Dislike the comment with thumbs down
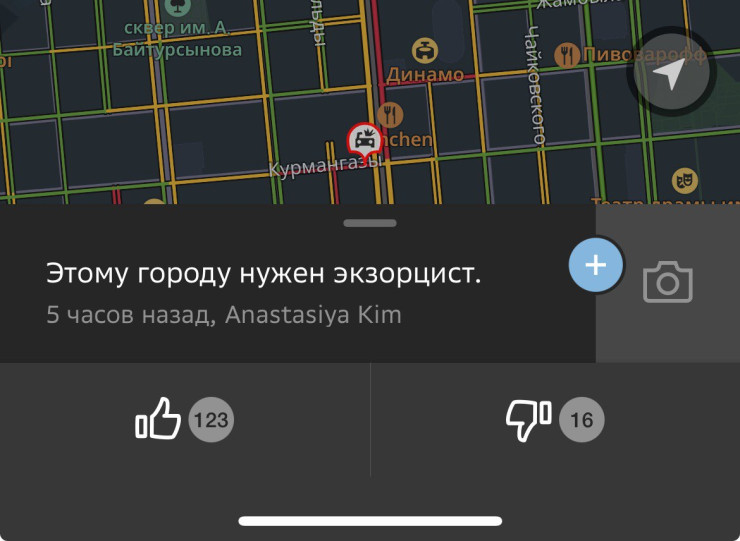The width and height of the screenshot is (740, 541). point(529,419)
